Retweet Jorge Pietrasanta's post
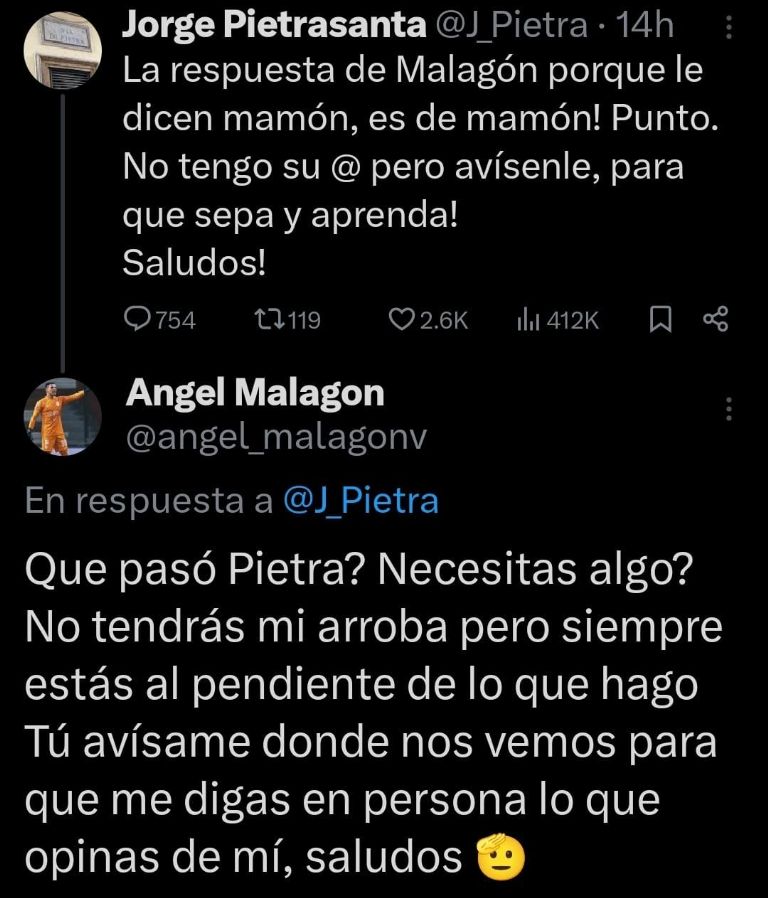 coord(268,320)
